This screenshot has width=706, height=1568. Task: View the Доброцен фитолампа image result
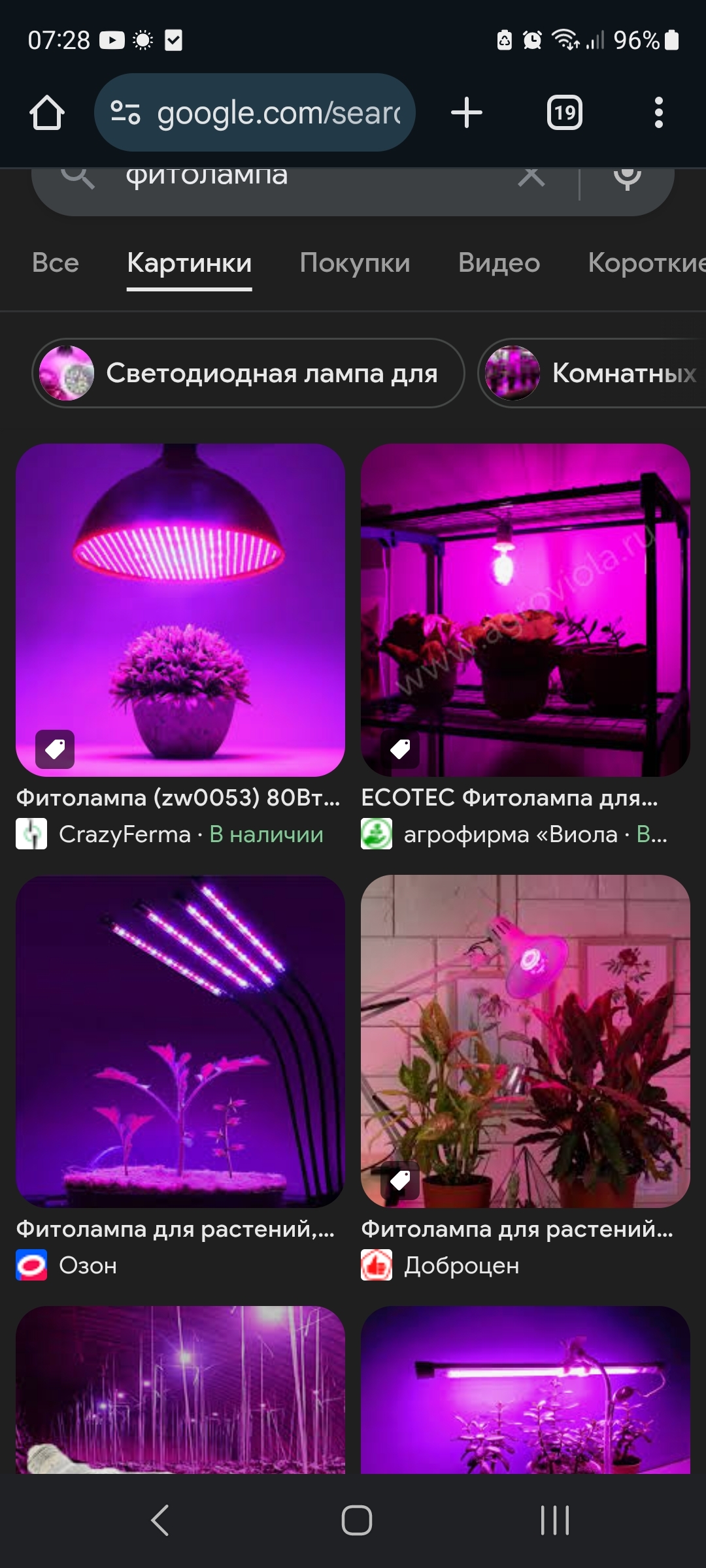click(526, 1041)
